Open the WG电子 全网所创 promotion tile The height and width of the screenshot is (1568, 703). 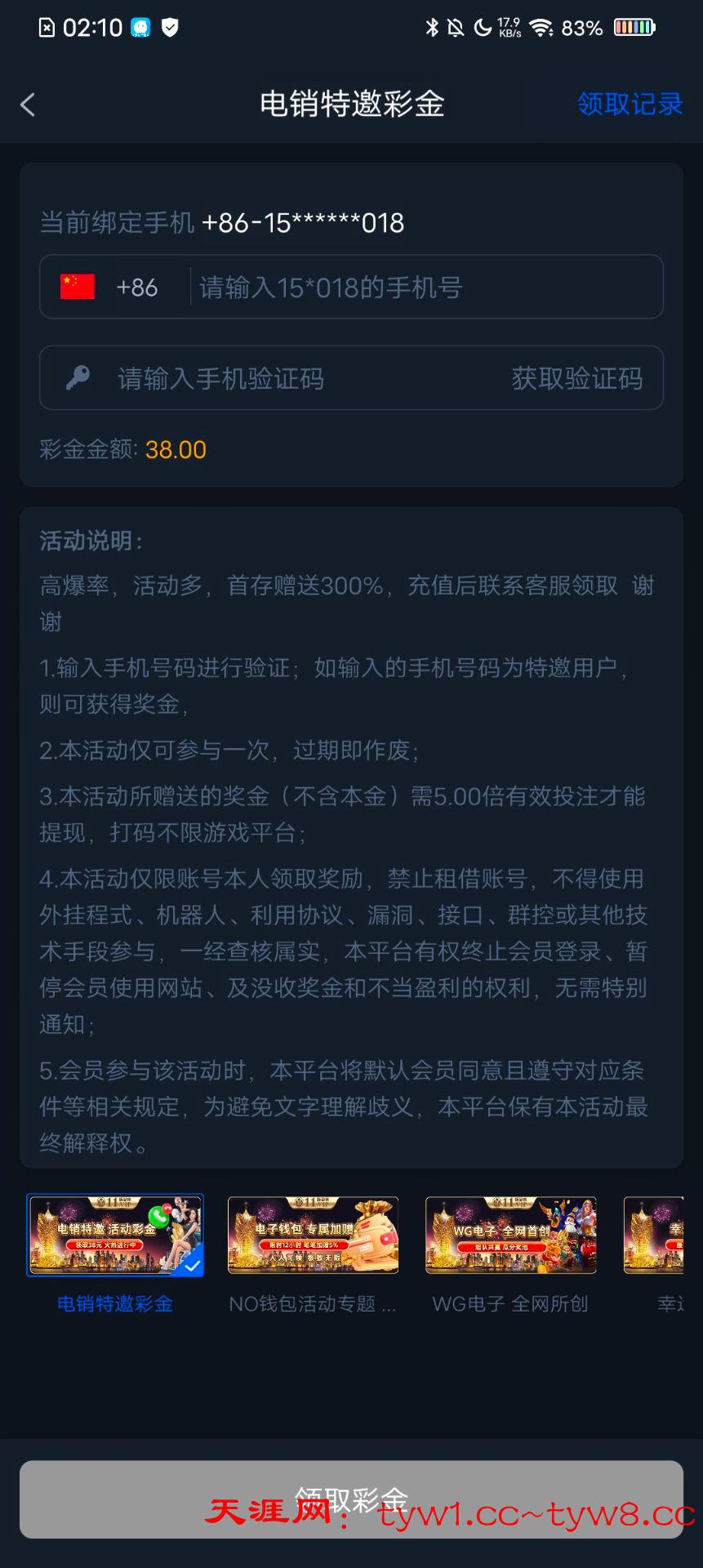(510, 1235)
